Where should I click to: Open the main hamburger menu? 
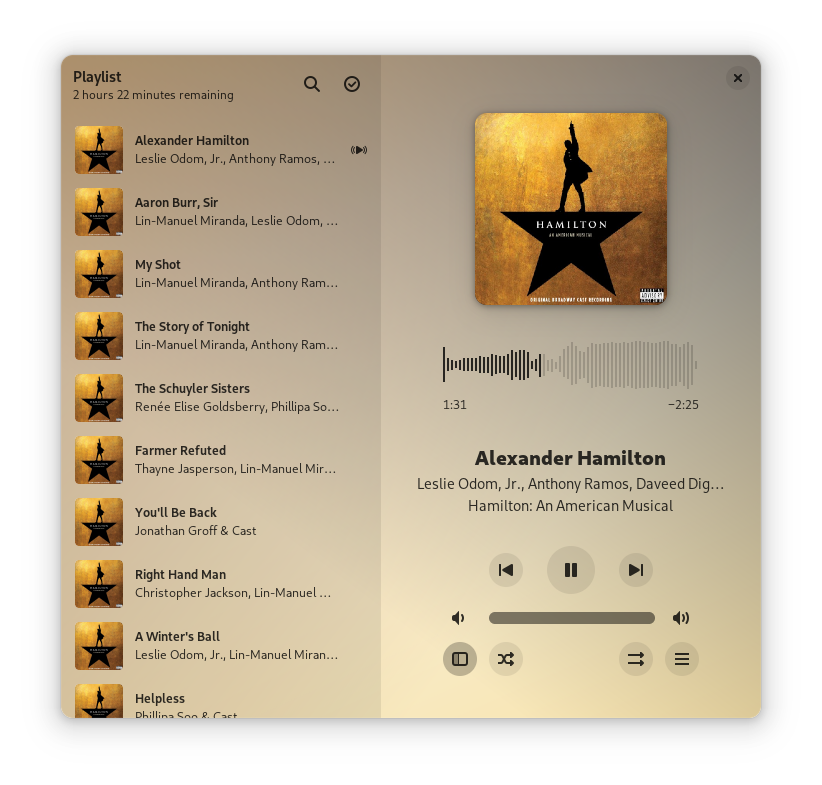click(682, 659)
